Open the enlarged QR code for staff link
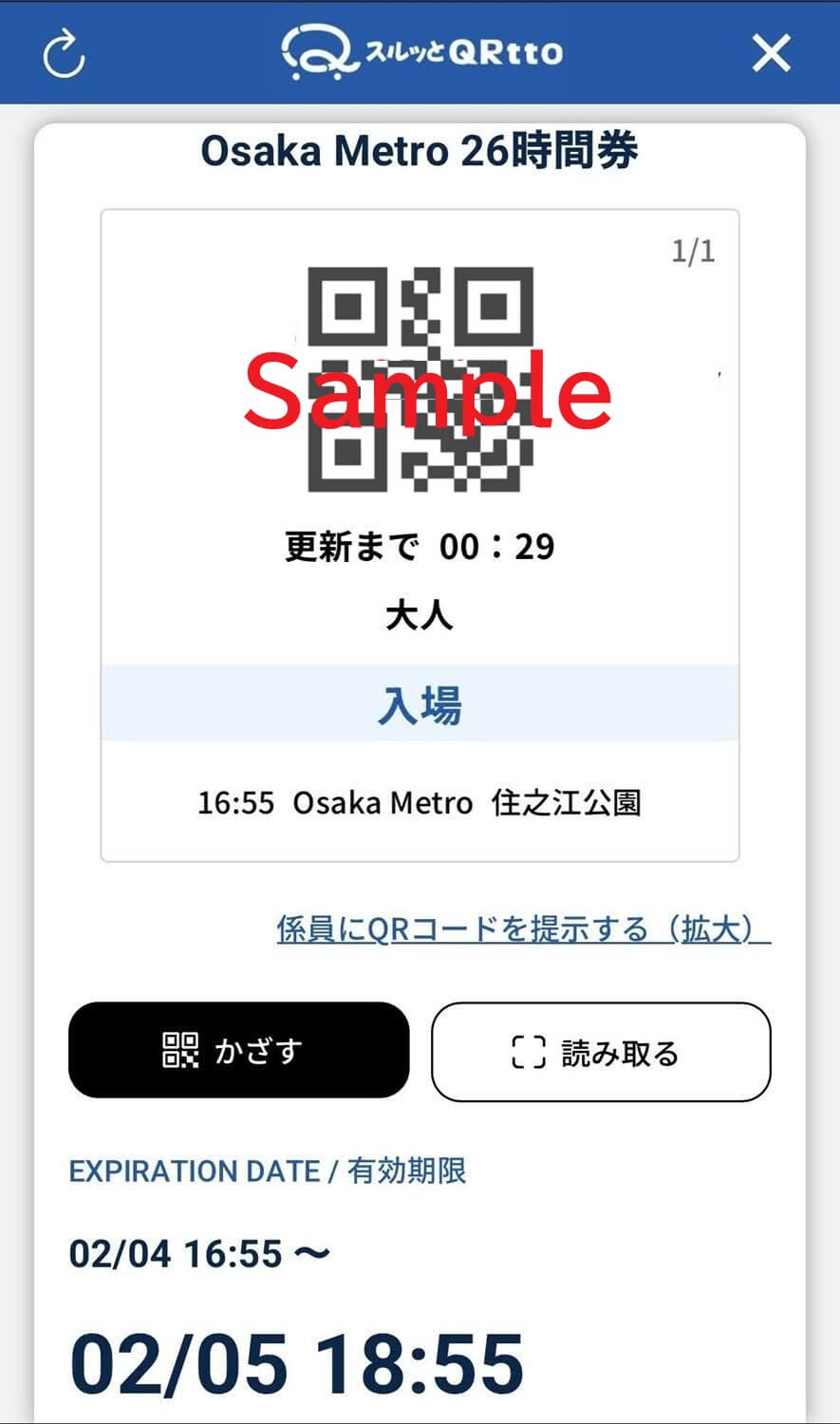This screenshot has width=840, height=1424. 523,928
